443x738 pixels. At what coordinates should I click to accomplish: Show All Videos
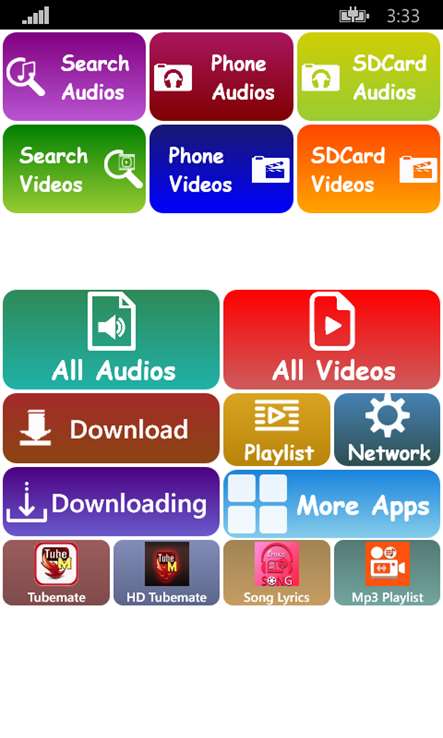[x=332, y=339]
